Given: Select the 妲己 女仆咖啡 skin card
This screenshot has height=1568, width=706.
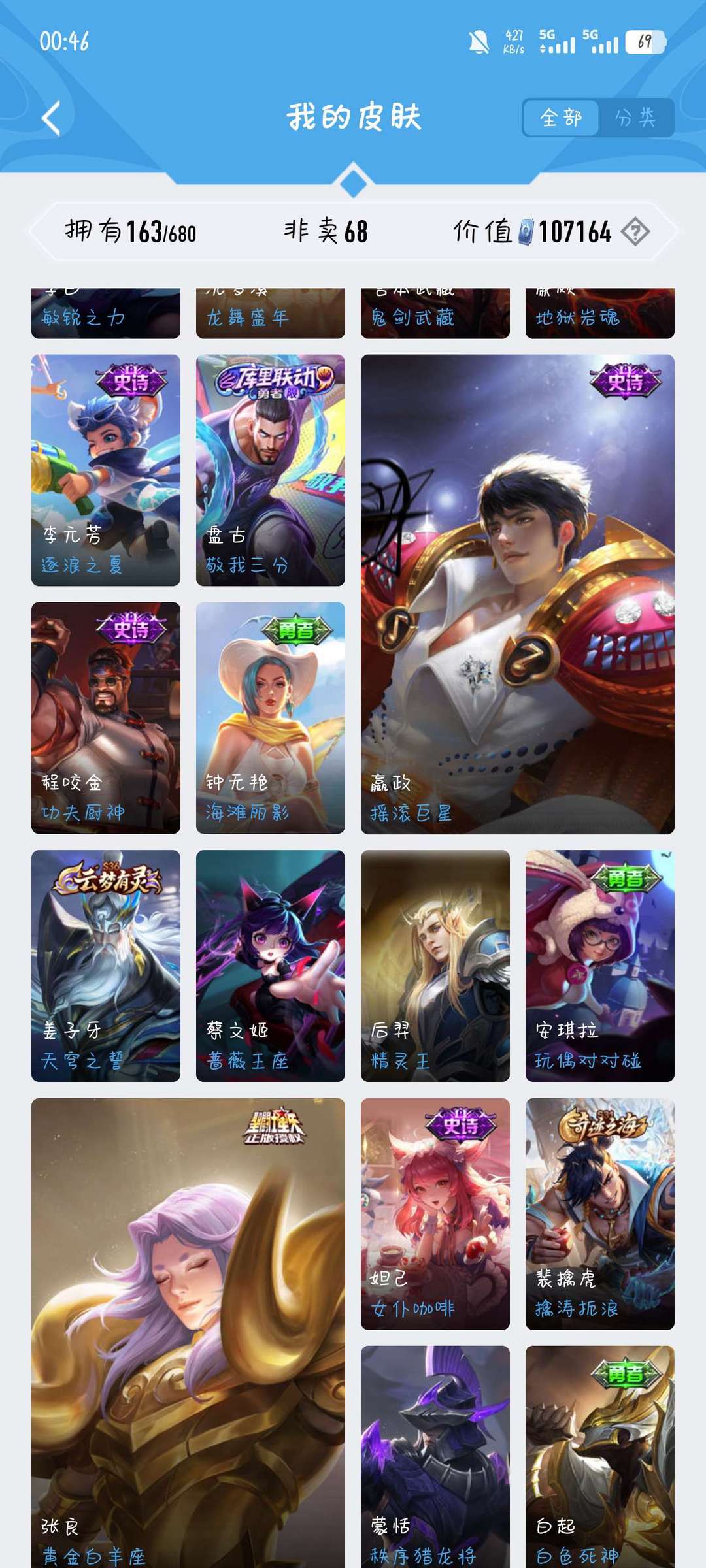Looking at the screenshot, I should pyautogui.click(x=435, y=1214).
